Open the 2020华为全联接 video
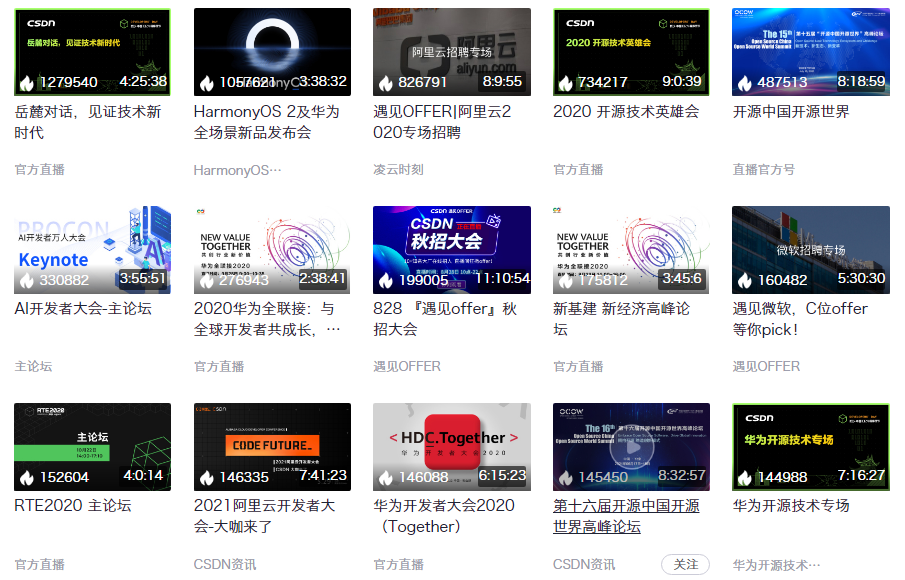905x580 pixels. coord(272,250)
